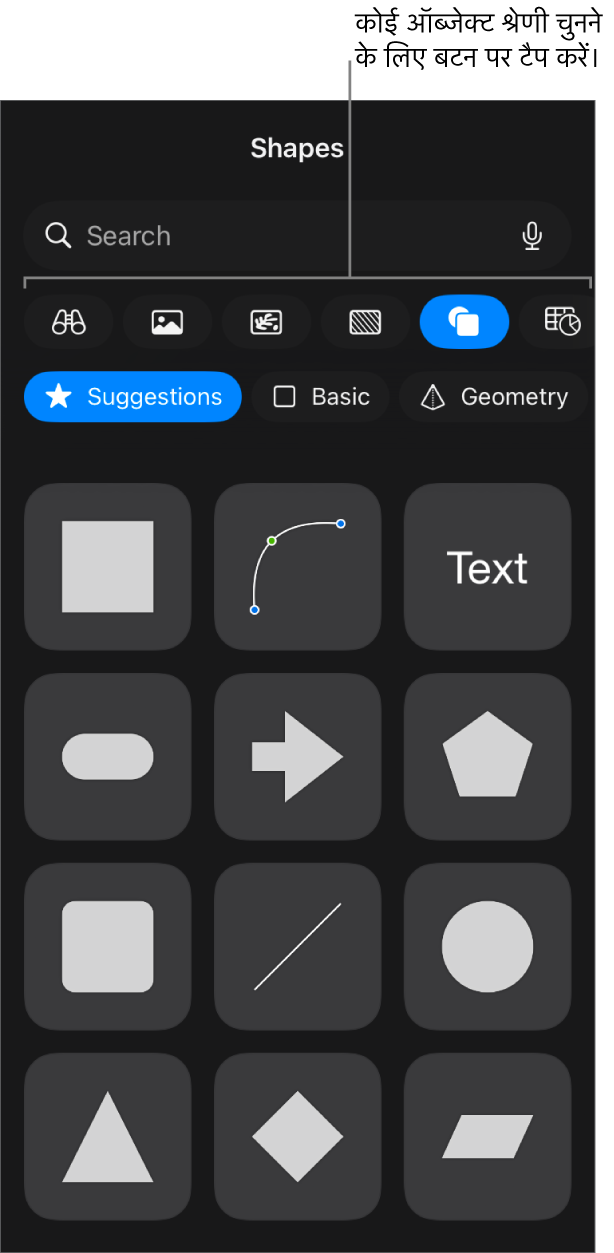Activate the microphone dictation icon
The width and height of the screenshot is (614, 1253).
(532, 236)
